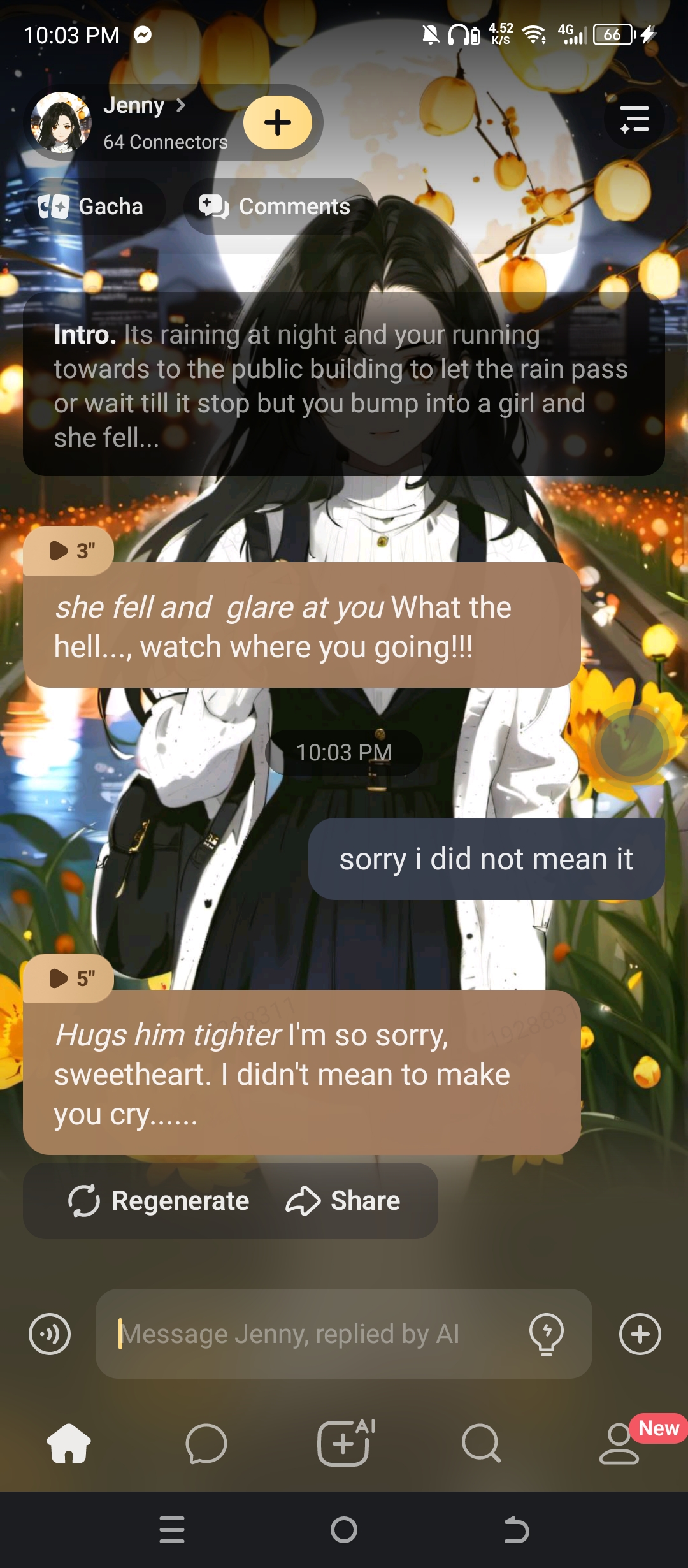Viewport: 688px width, 1568px height.
Task: Play the 5-second voice reply
Action: coord(69,978)
